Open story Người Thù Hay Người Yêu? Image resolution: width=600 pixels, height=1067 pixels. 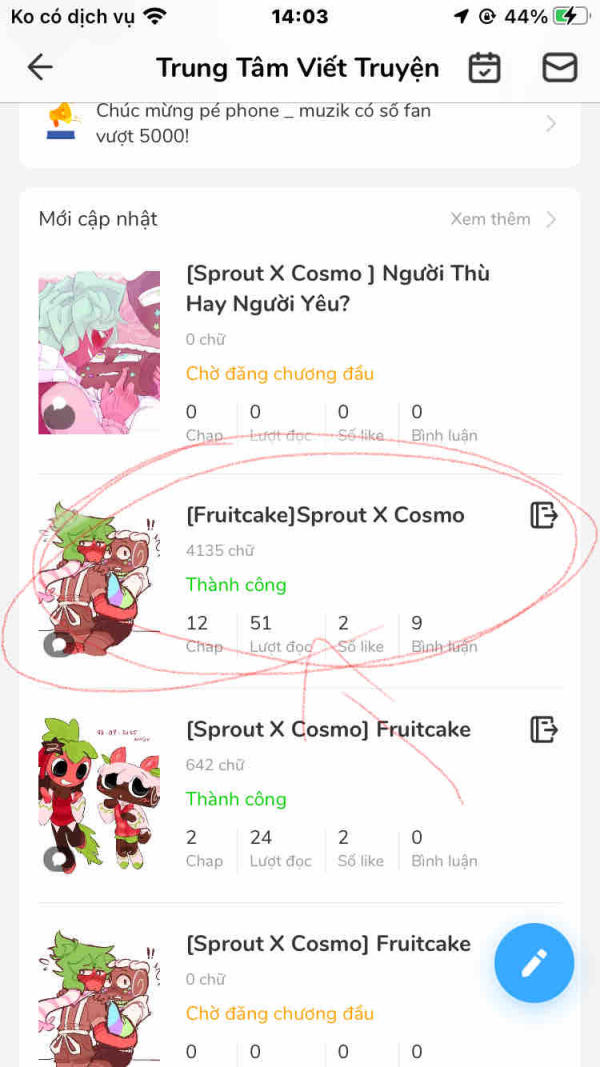coord(299,352)
